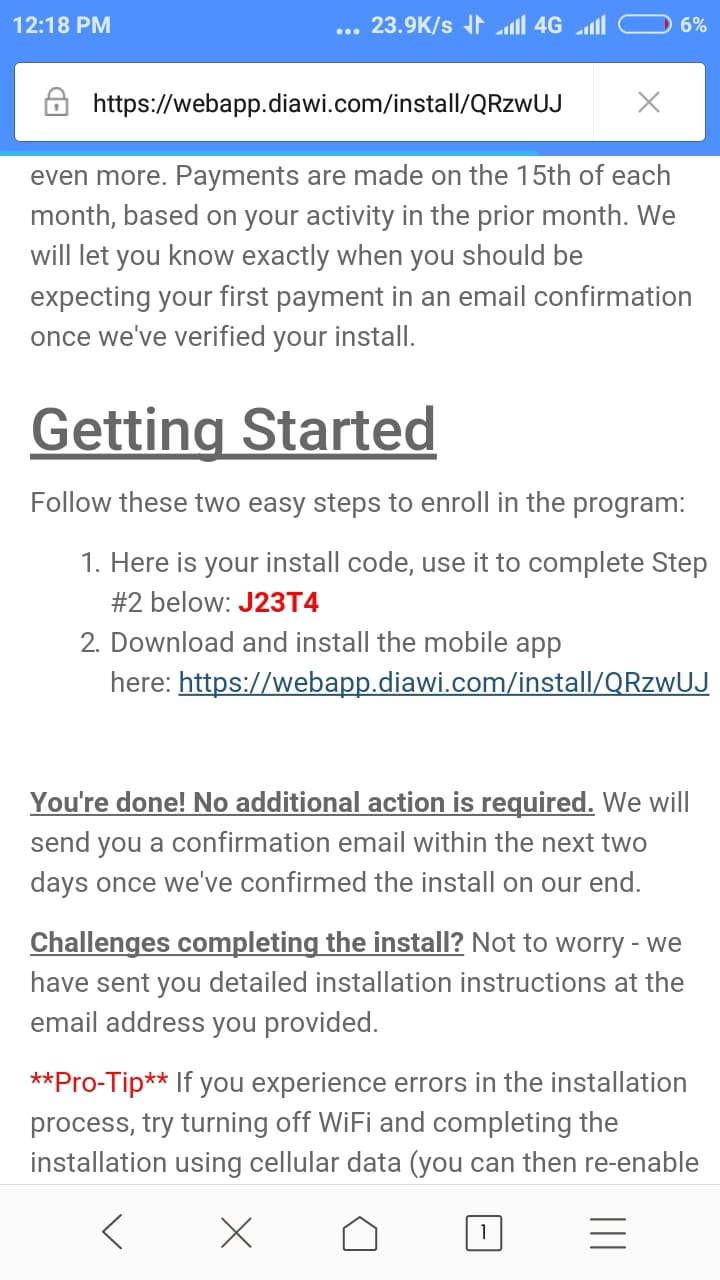This screenshot has width=720, height=1280.
Task: Go back to previous page
Action: pyautogui.click(x=113, y=1233)
